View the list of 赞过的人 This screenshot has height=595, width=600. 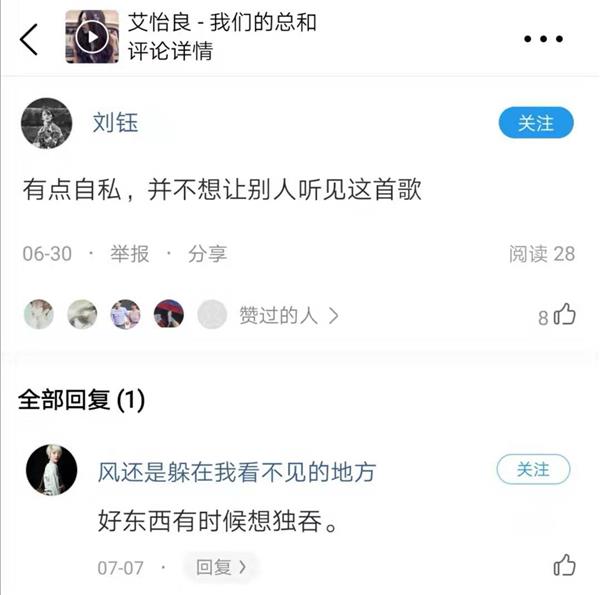[x=289, y=316]
